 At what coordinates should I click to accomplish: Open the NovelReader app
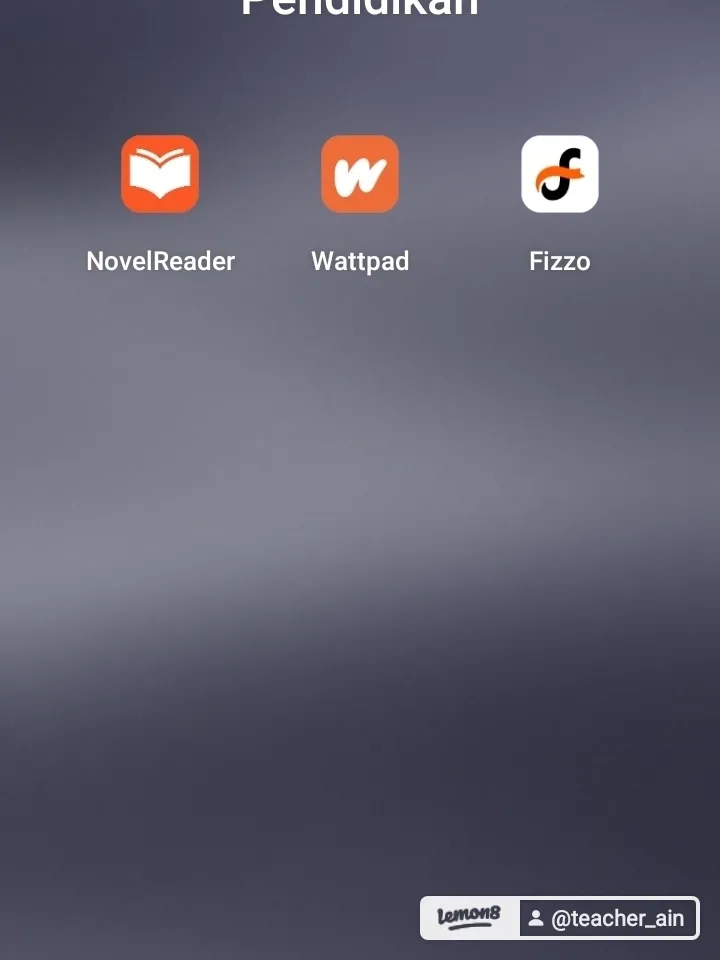click(160, 174)
